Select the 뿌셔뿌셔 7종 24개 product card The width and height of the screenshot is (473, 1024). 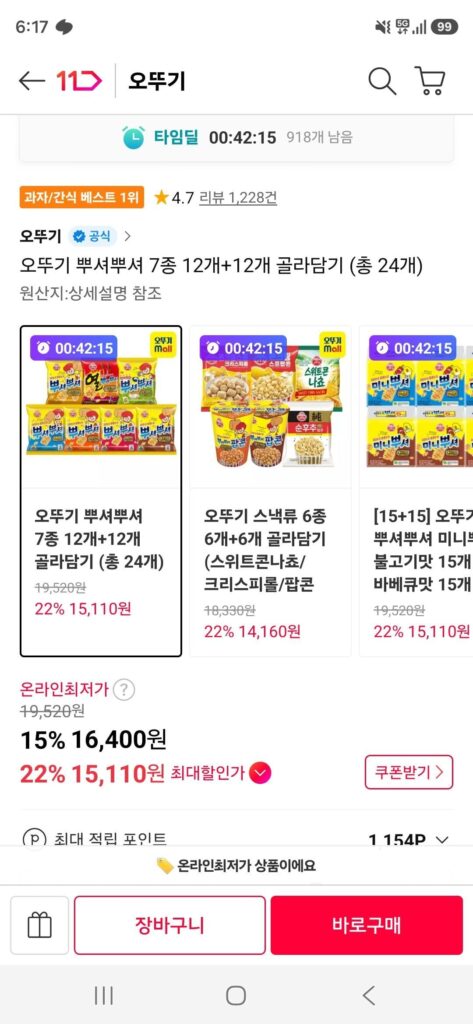(x=101, y=491)
